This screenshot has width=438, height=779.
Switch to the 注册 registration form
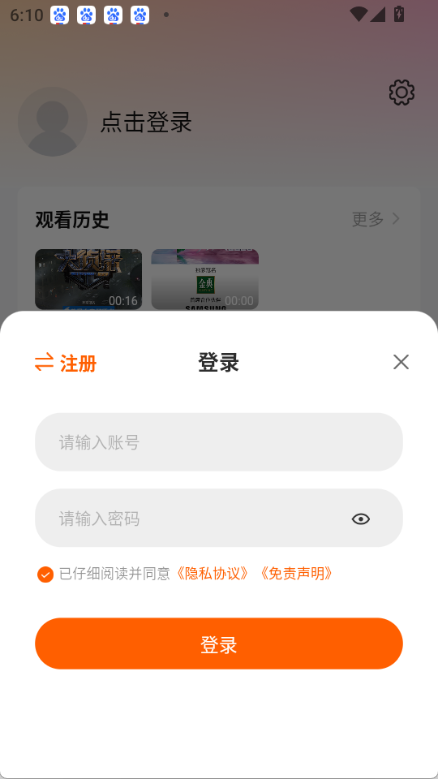66,363
